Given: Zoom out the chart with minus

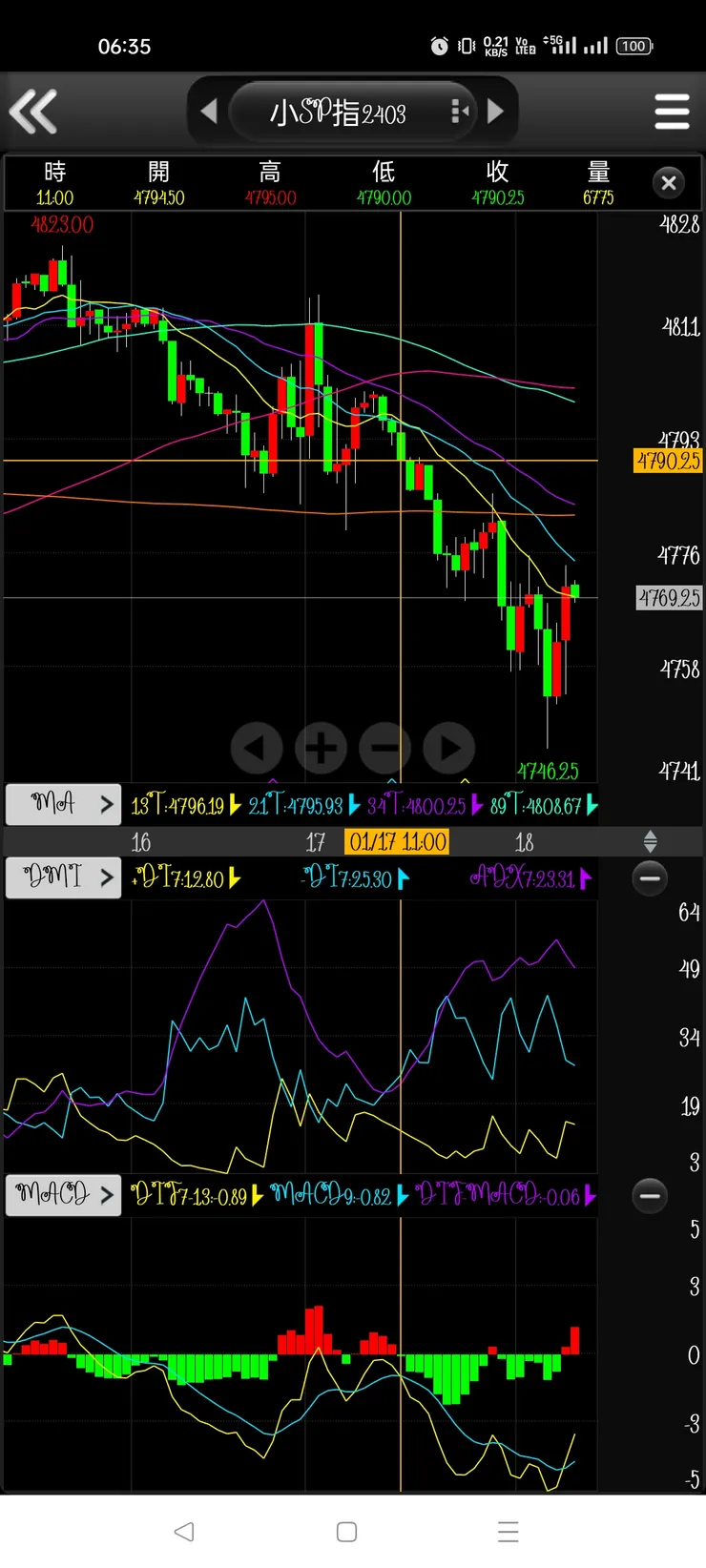Looking at the screenshot, I should [384, 748].
